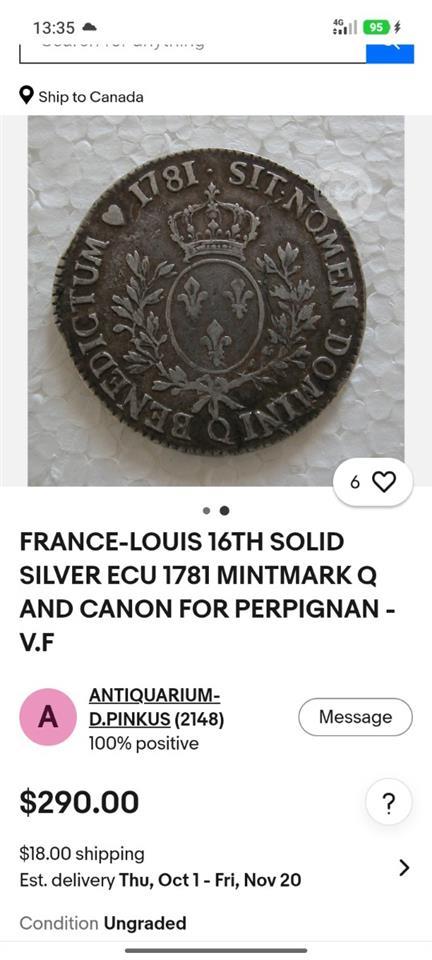
Task: Expand the shipping and delivery details
Action: point(216,868)
